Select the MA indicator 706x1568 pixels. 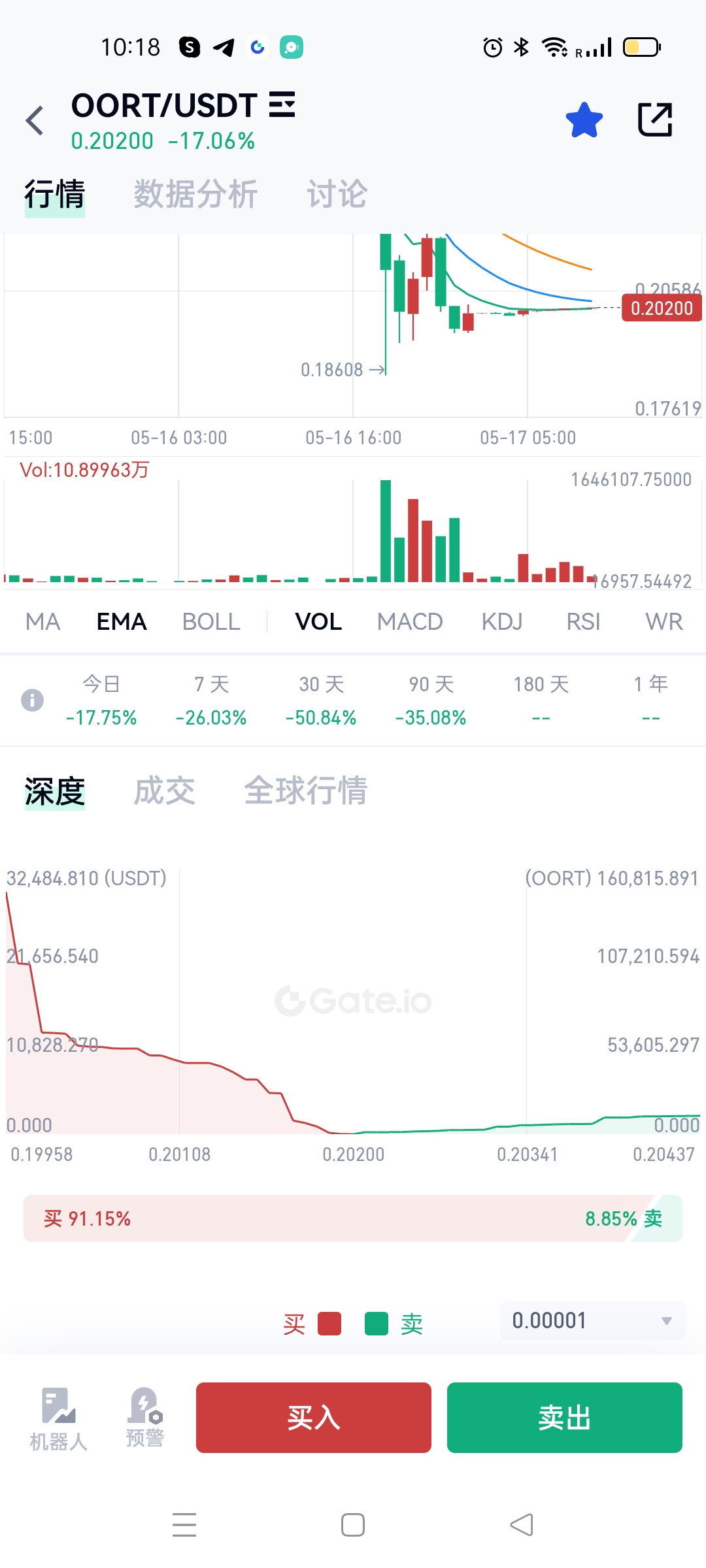[x=43, y=621]
